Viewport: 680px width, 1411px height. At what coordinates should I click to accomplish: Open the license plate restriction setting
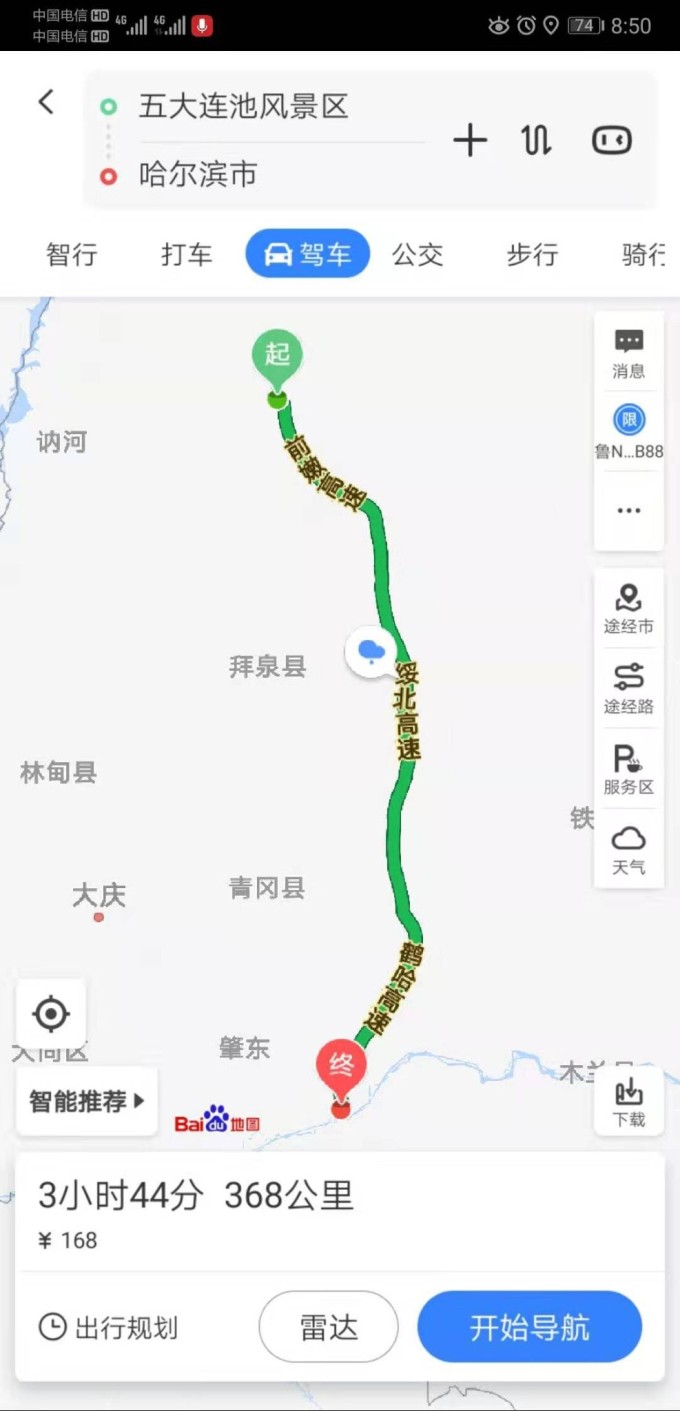(629, 431)
